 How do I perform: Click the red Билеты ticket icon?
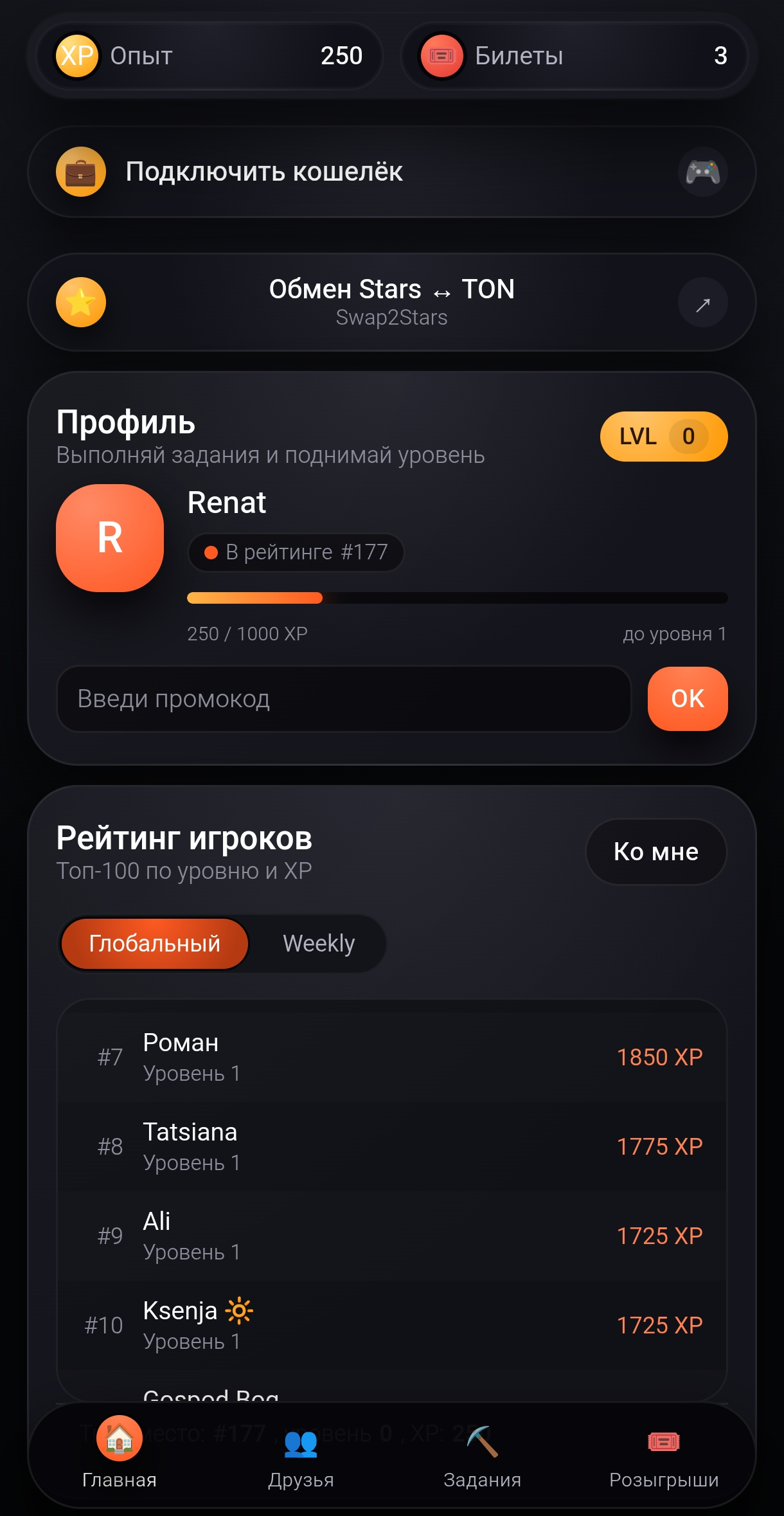click(441, 57)
